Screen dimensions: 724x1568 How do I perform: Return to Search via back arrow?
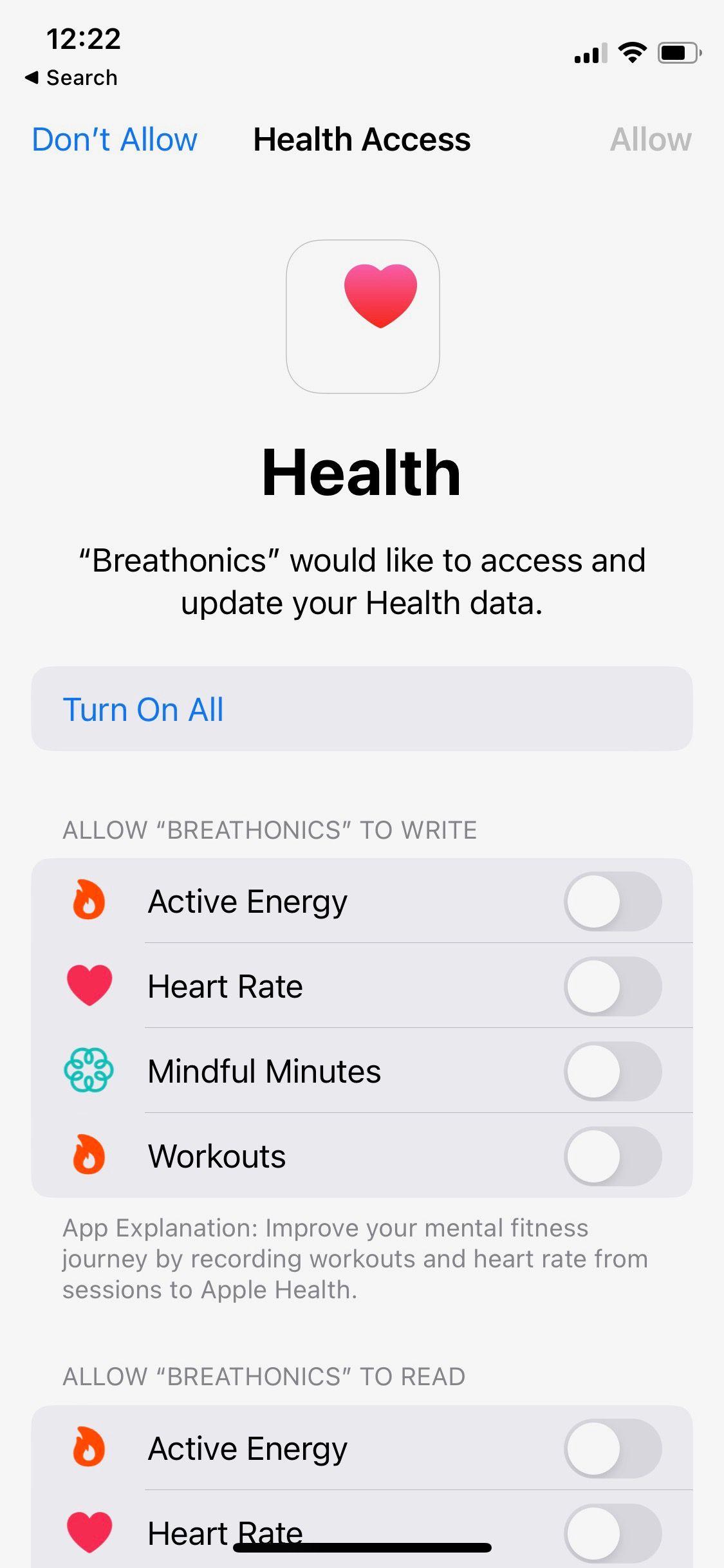point(71,78)
